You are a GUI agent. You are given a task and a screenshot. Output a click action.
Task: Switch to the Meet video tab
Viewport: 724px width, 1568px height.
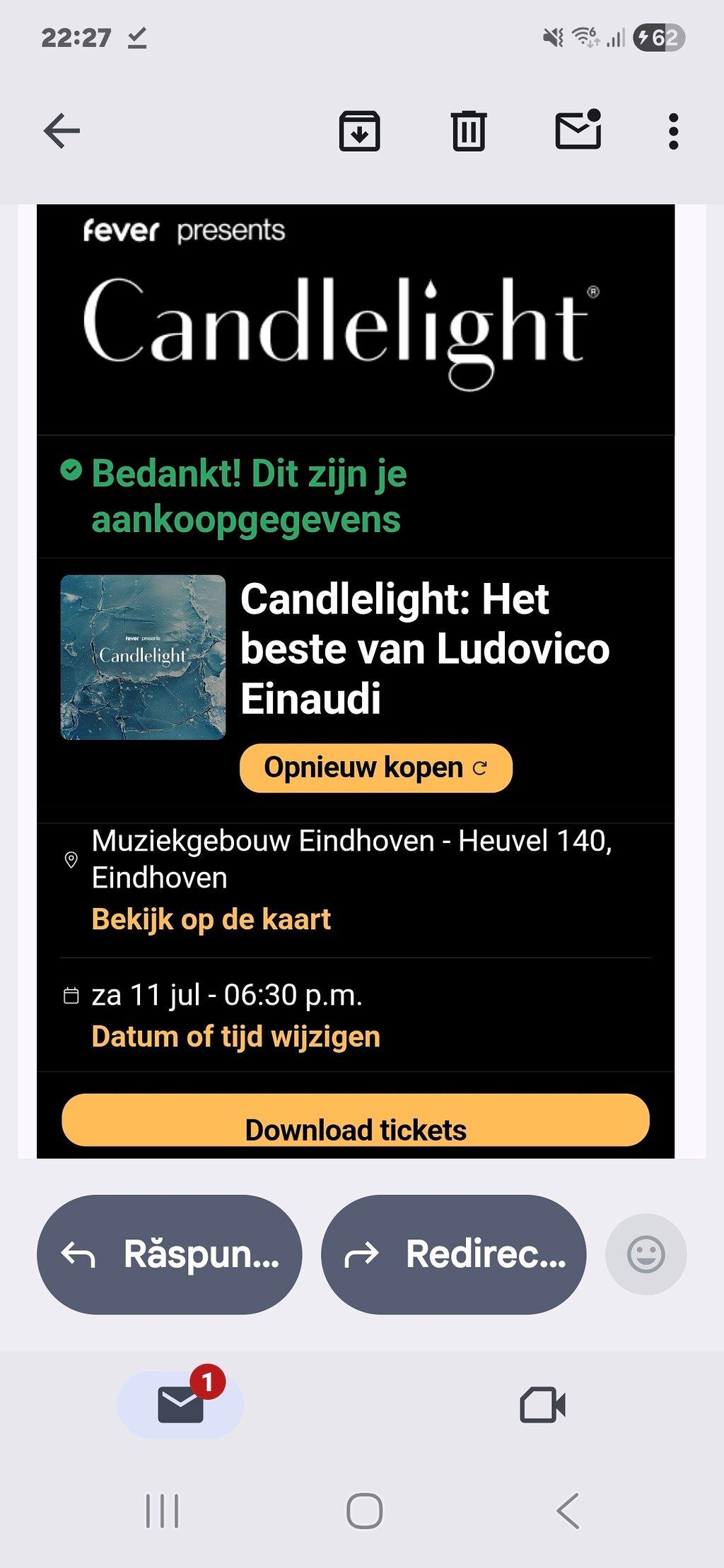(x=543, y=1404)
